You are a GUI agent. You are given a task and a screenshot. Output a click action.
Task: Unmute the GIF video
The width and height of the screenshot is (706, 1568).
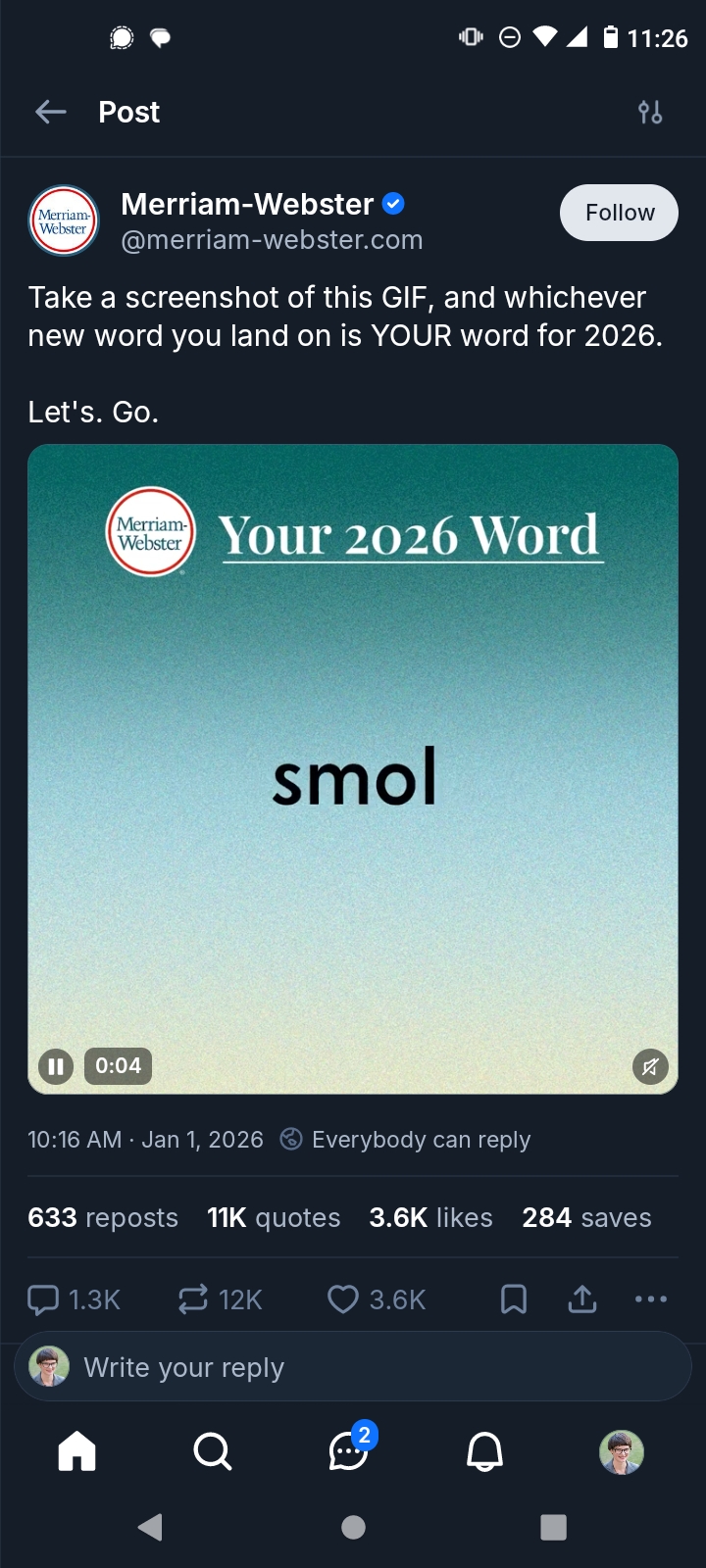tap(649, 1066)
